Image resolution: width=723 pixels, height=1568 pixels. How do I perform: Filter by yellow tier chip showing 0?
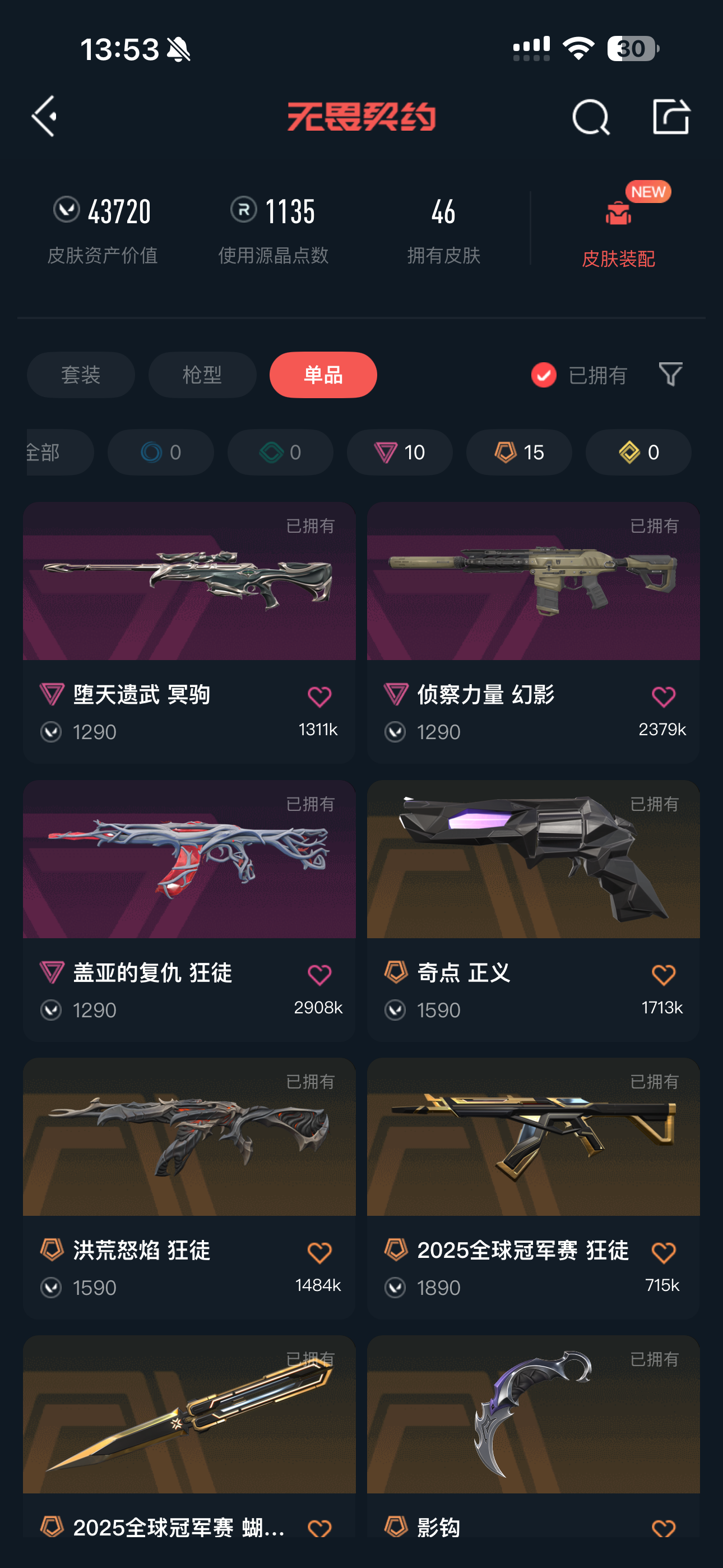pyautogui.click(x=638, y=452)
